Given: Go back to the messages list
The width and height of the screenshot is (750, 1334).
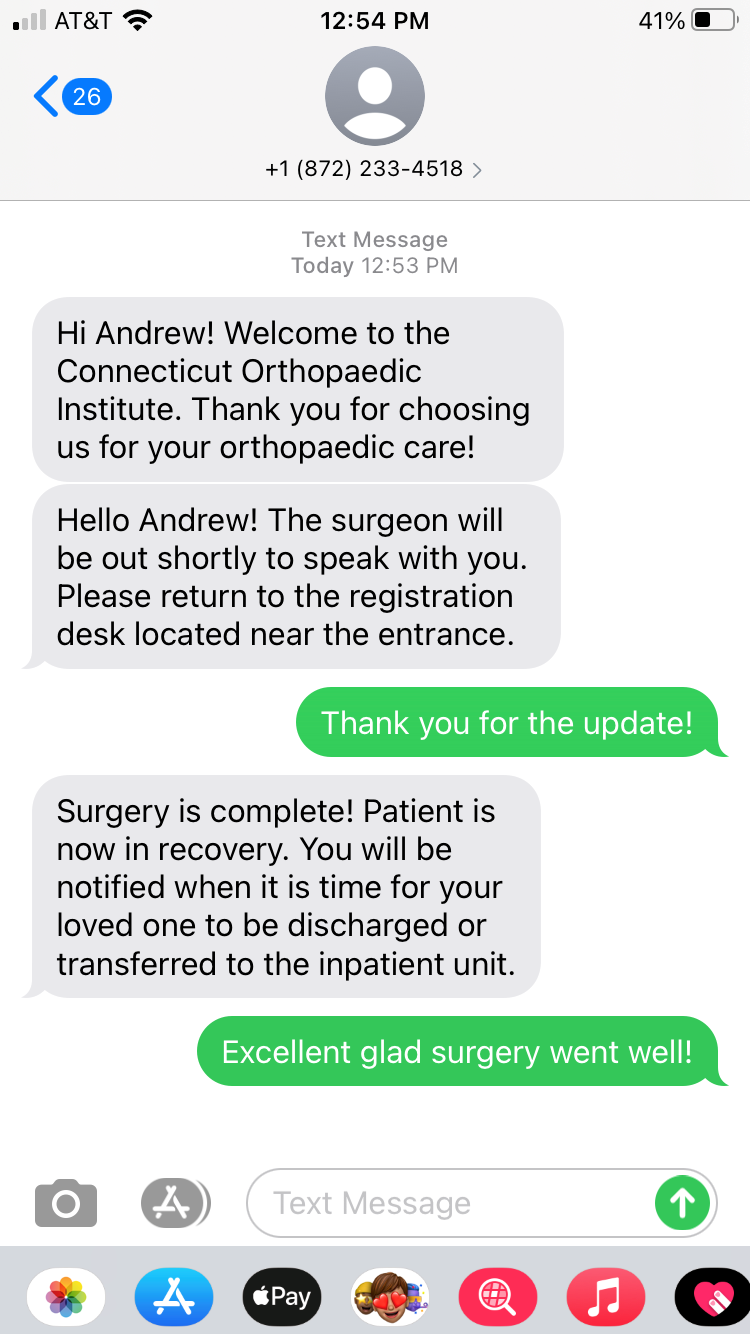Looking at the screenshot, I should click(70, 97).
